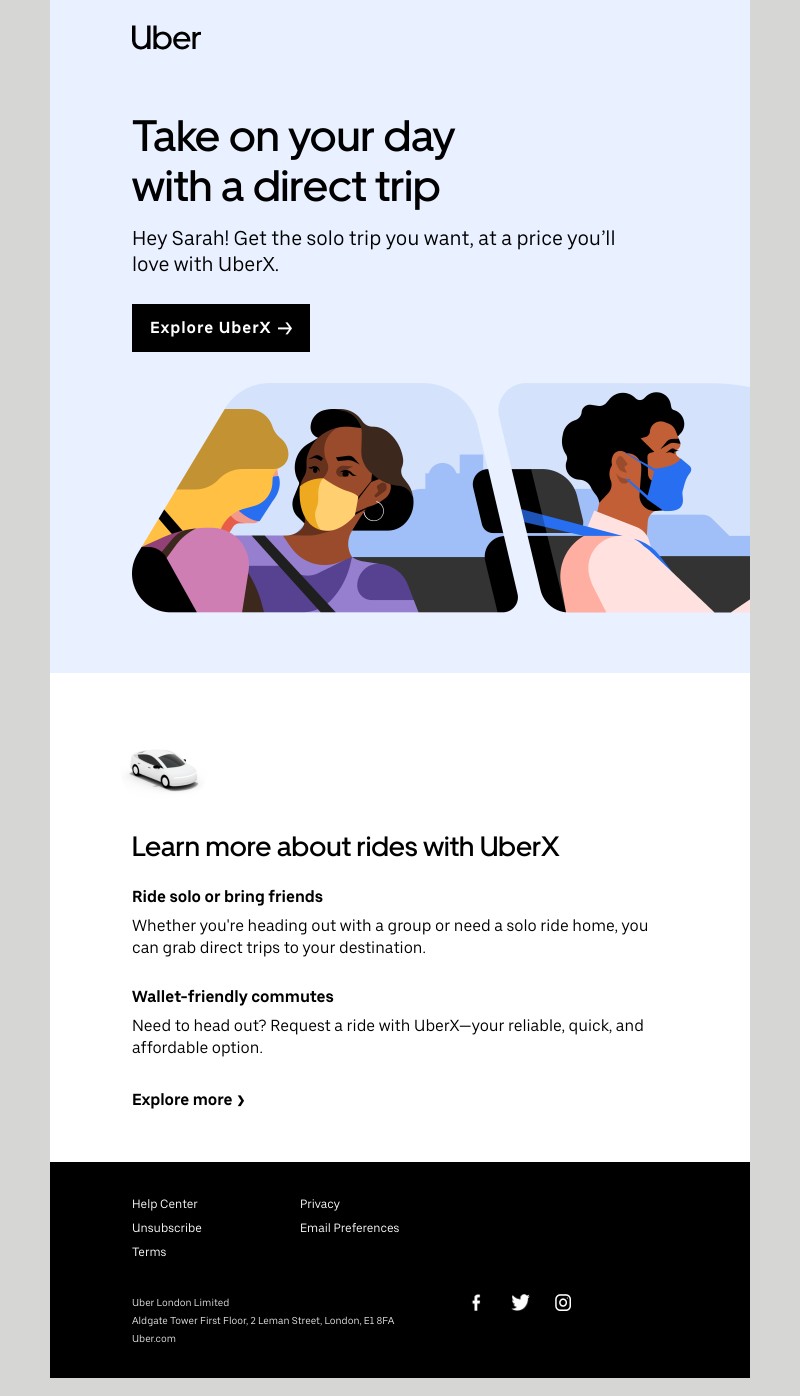Open the Email Preferences link
The width and height of the screenshot is (800, 1396).
(x=349, y=1228)
